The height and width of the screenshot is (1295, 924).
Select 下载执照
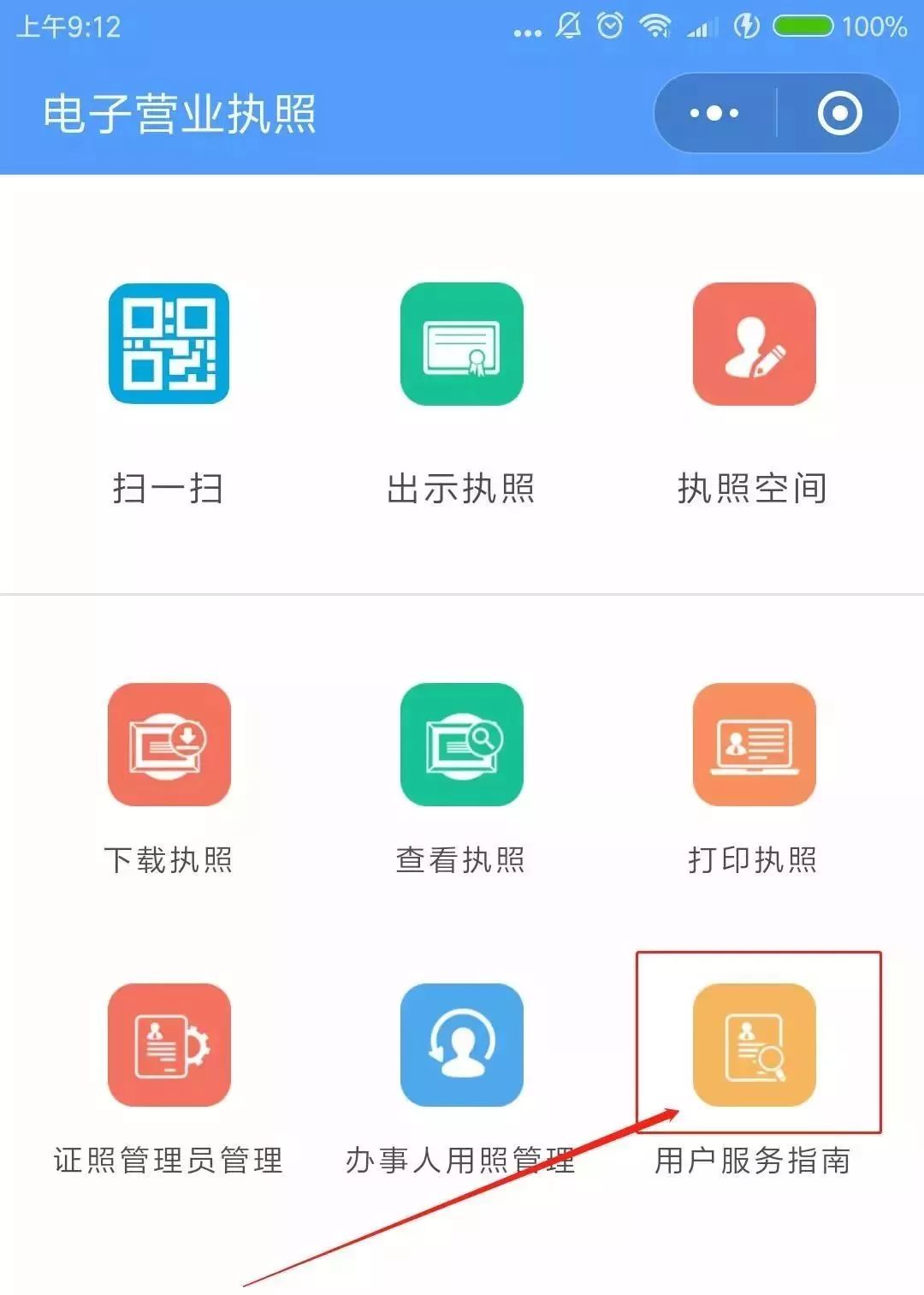pos(169,744)
